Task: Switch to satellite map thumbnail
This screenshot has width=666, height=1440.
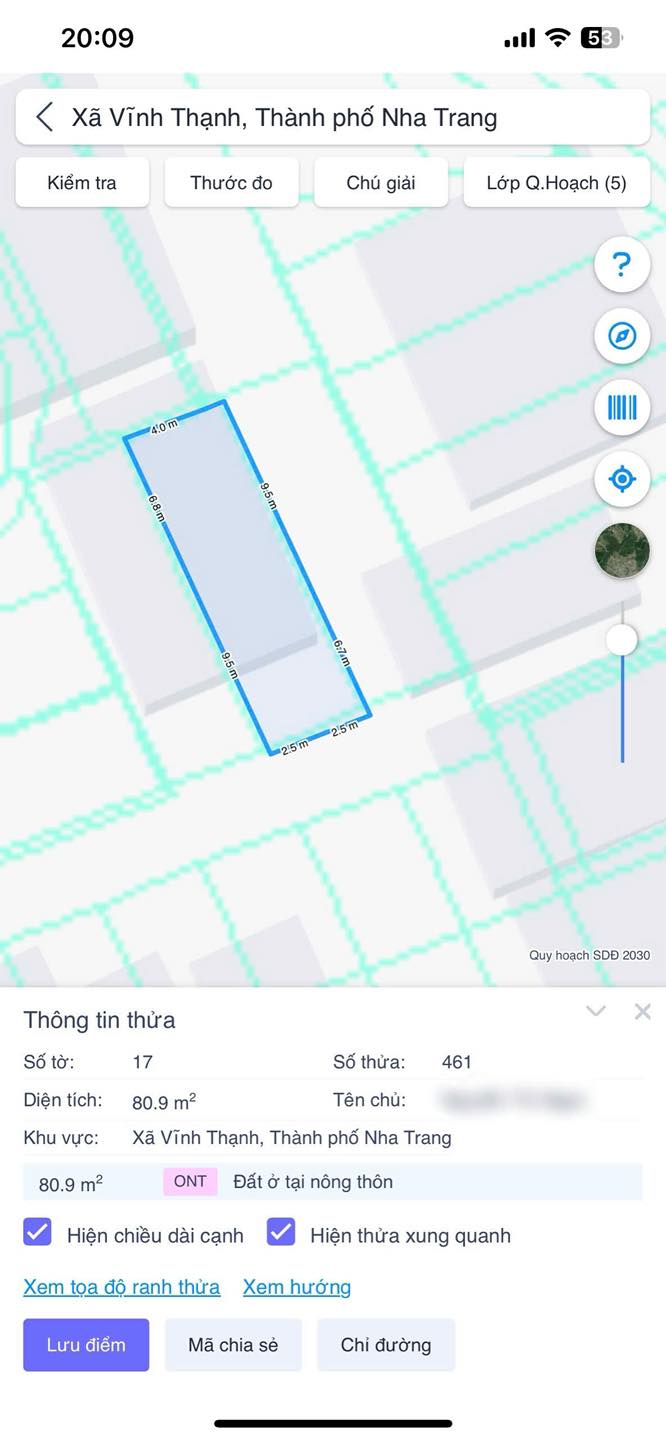Action: tap(622, 550)
